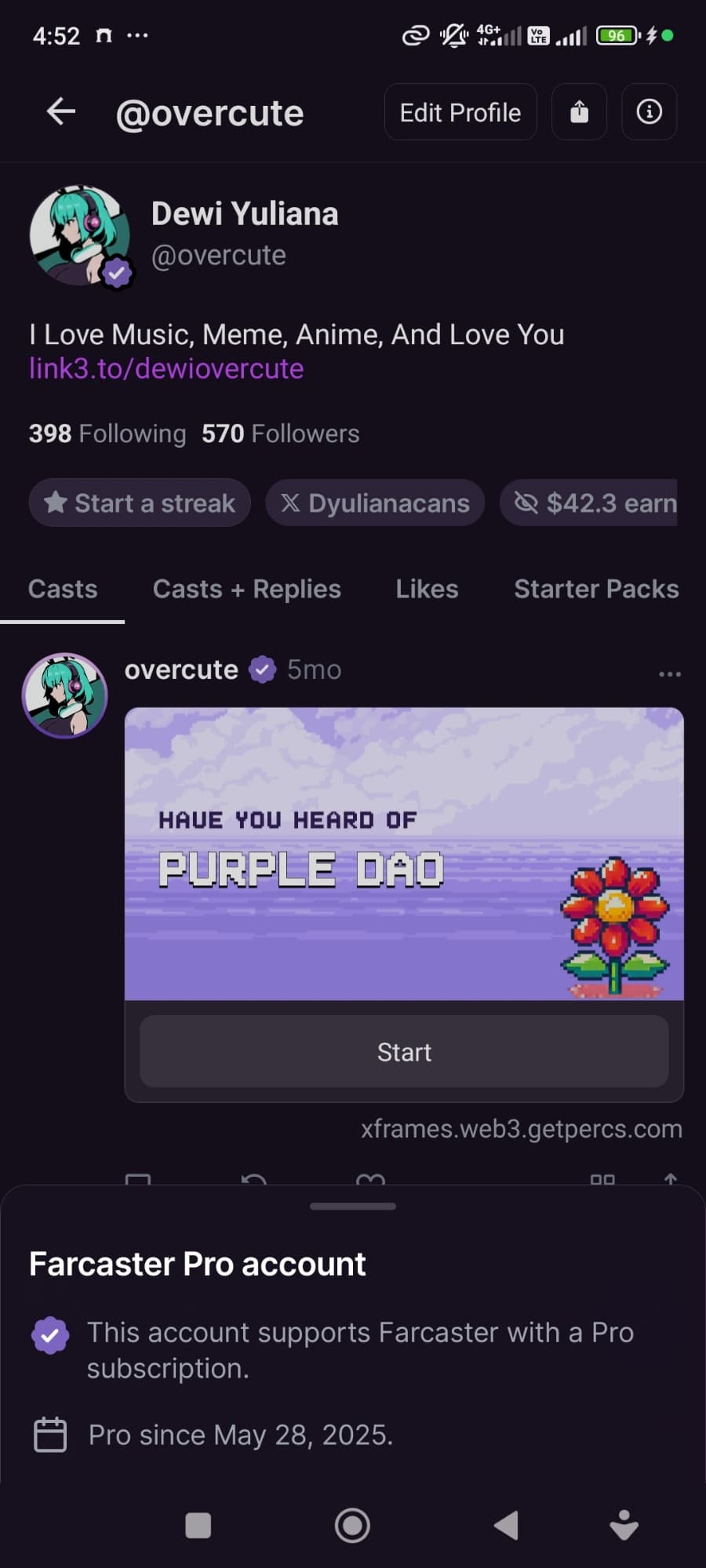This screenshot has height=1568, width=706.
Task: Switch to the Starter Packs tab
Action: tap(596, 589)
